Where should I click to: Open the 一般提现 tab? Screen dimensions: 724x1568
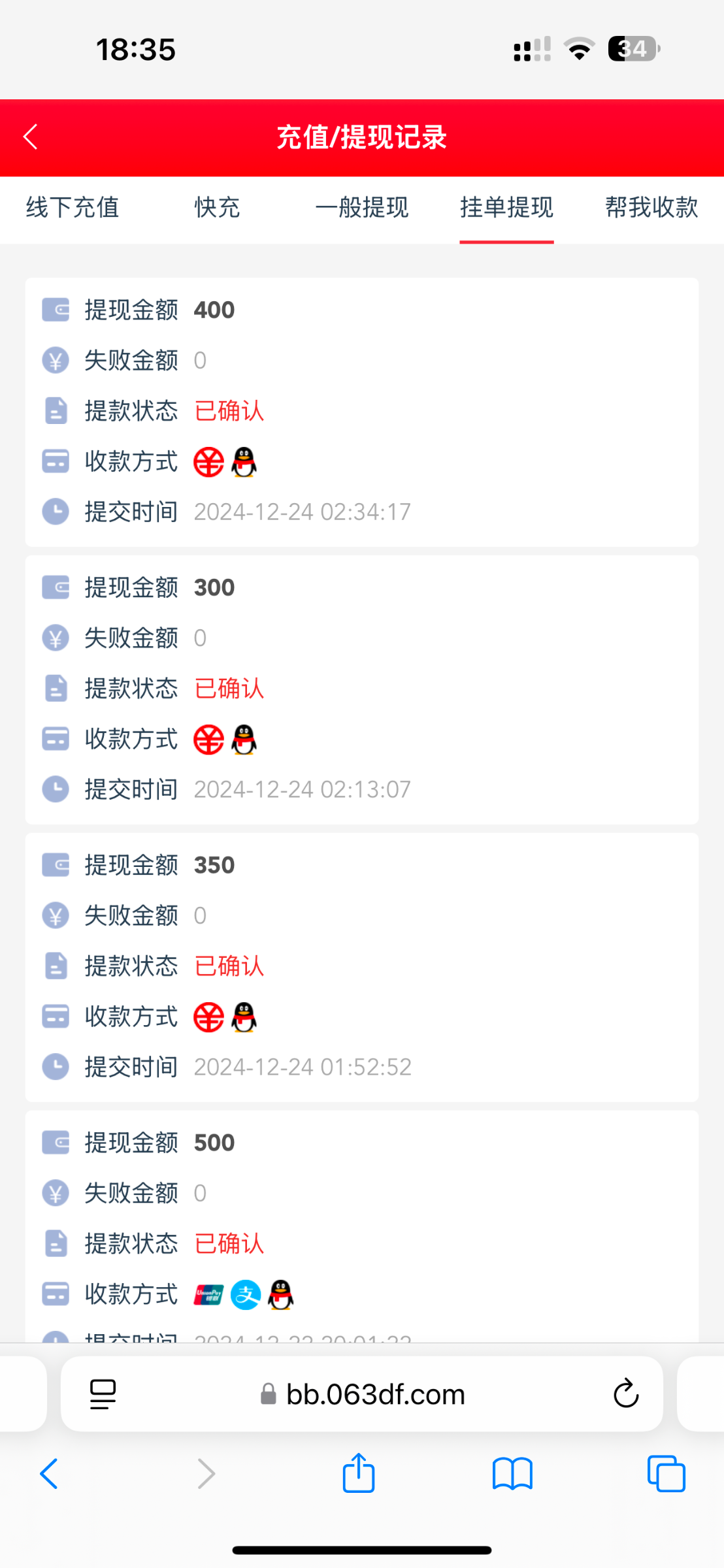361,208
